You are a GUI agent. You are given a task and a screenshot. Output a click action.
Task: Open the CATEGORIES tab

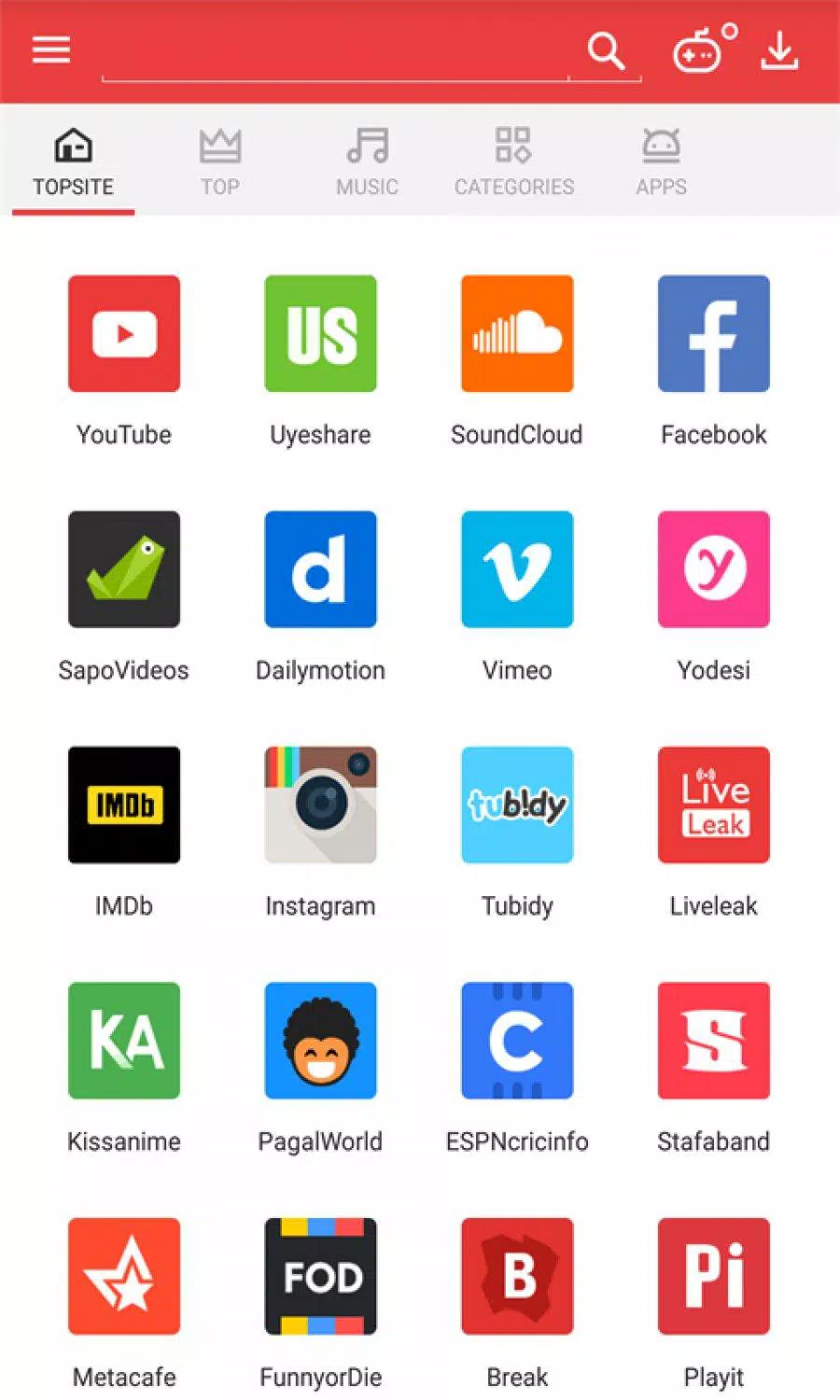pos(514,161)
